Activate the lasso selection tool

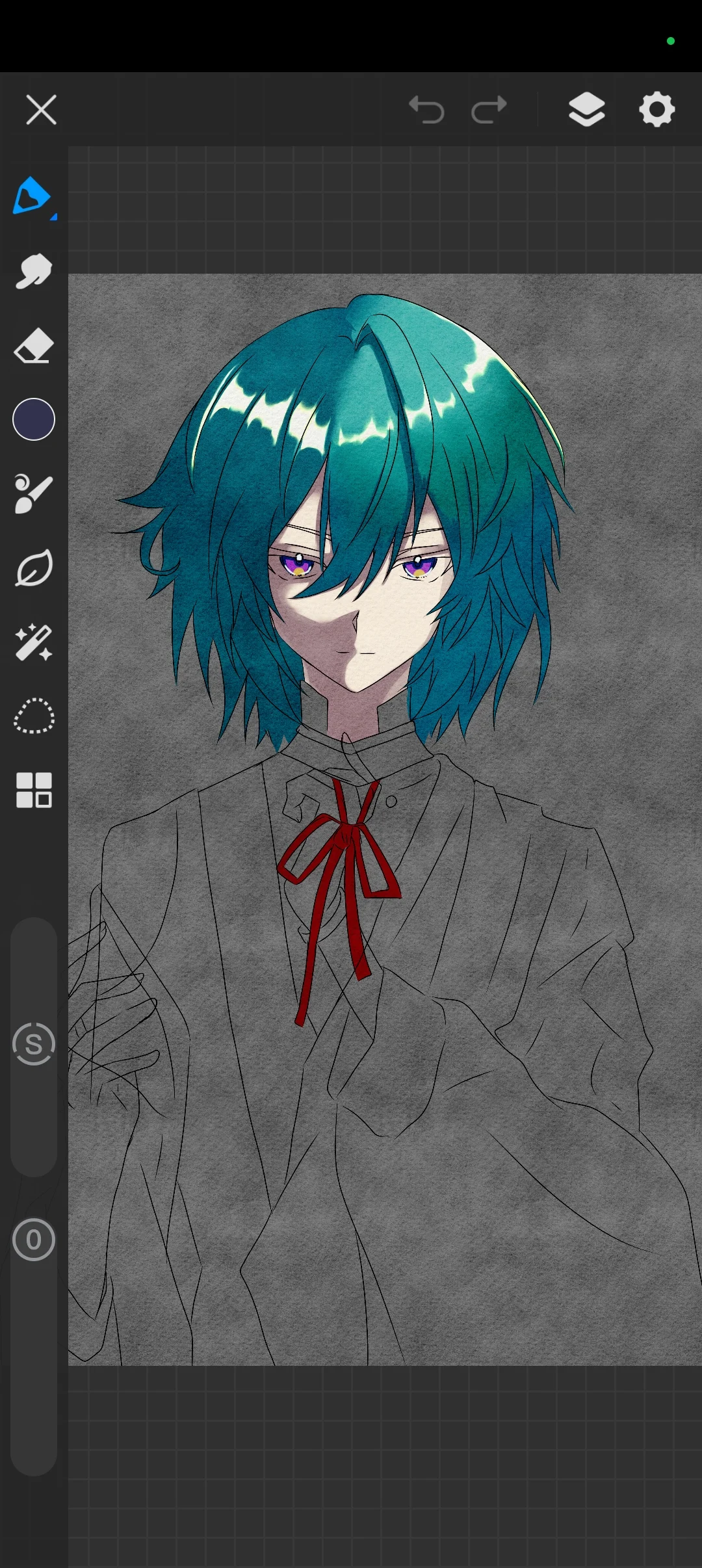pyautogui.click(x=33, y=716)
